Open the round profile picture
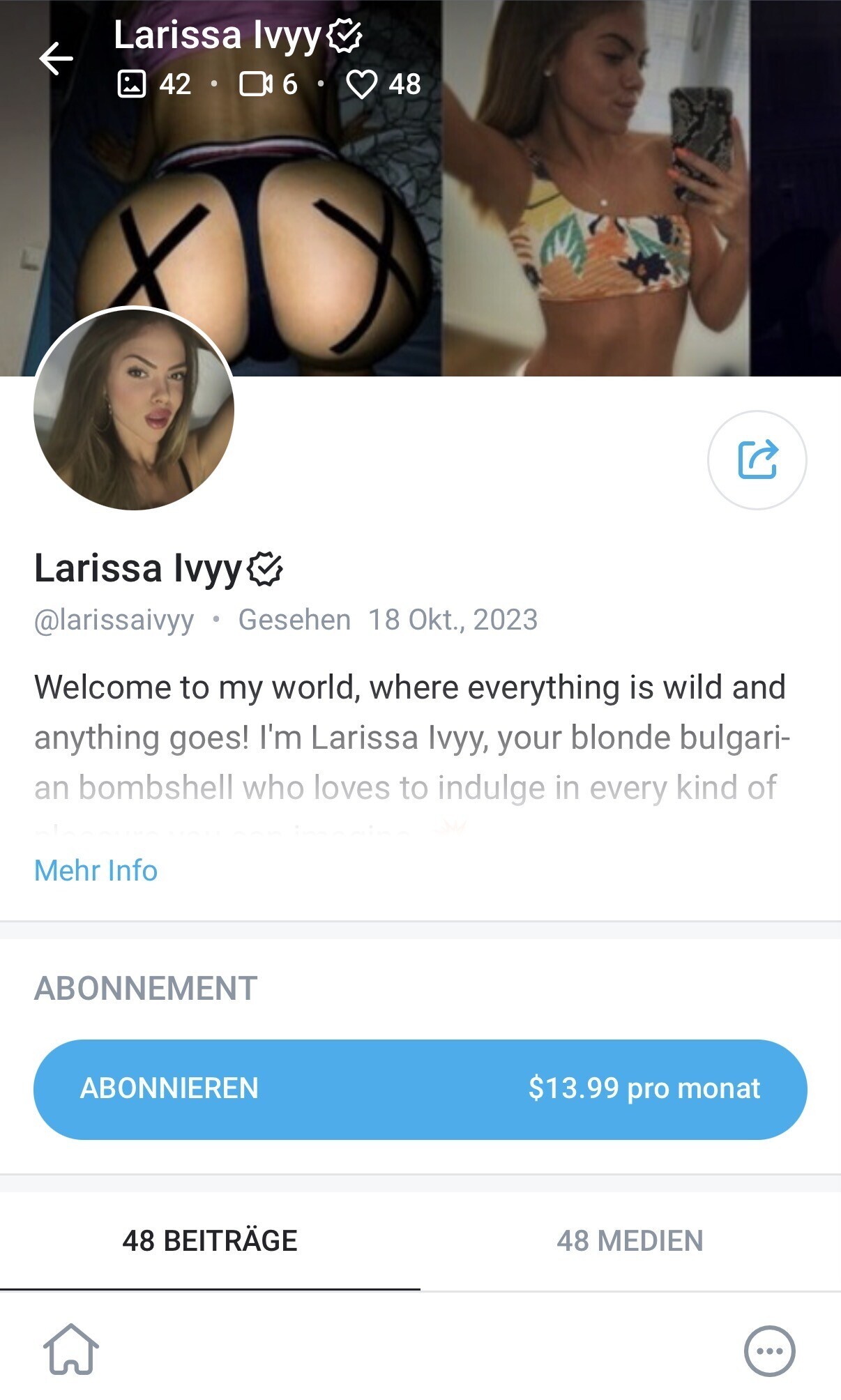Image resolution: width=841 pixels, height=1400 pixels. click(134, 409)
